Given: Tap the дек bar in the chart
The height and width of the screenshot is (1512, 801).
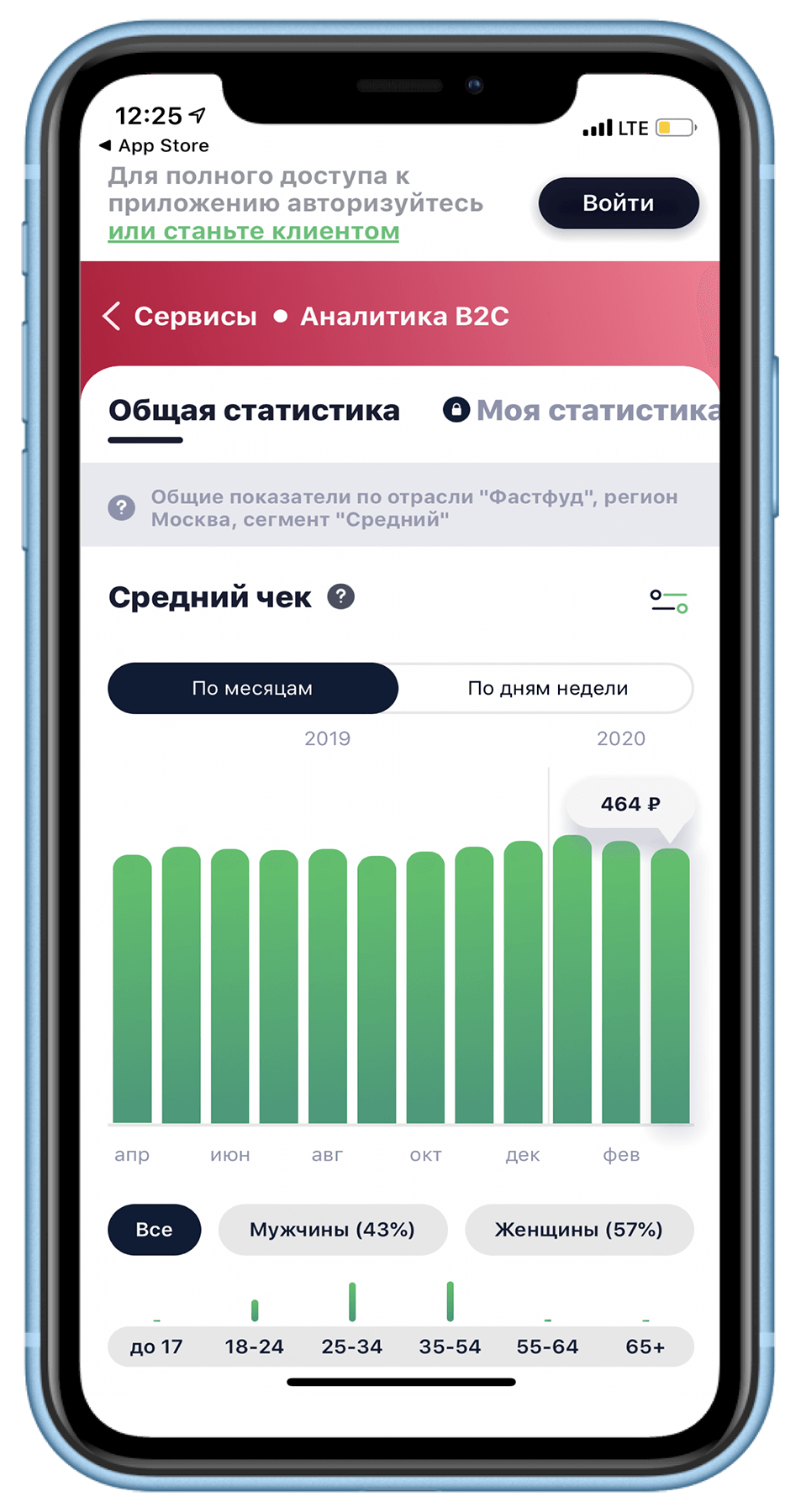Looking at the screenshot, I should click(523, 983).
